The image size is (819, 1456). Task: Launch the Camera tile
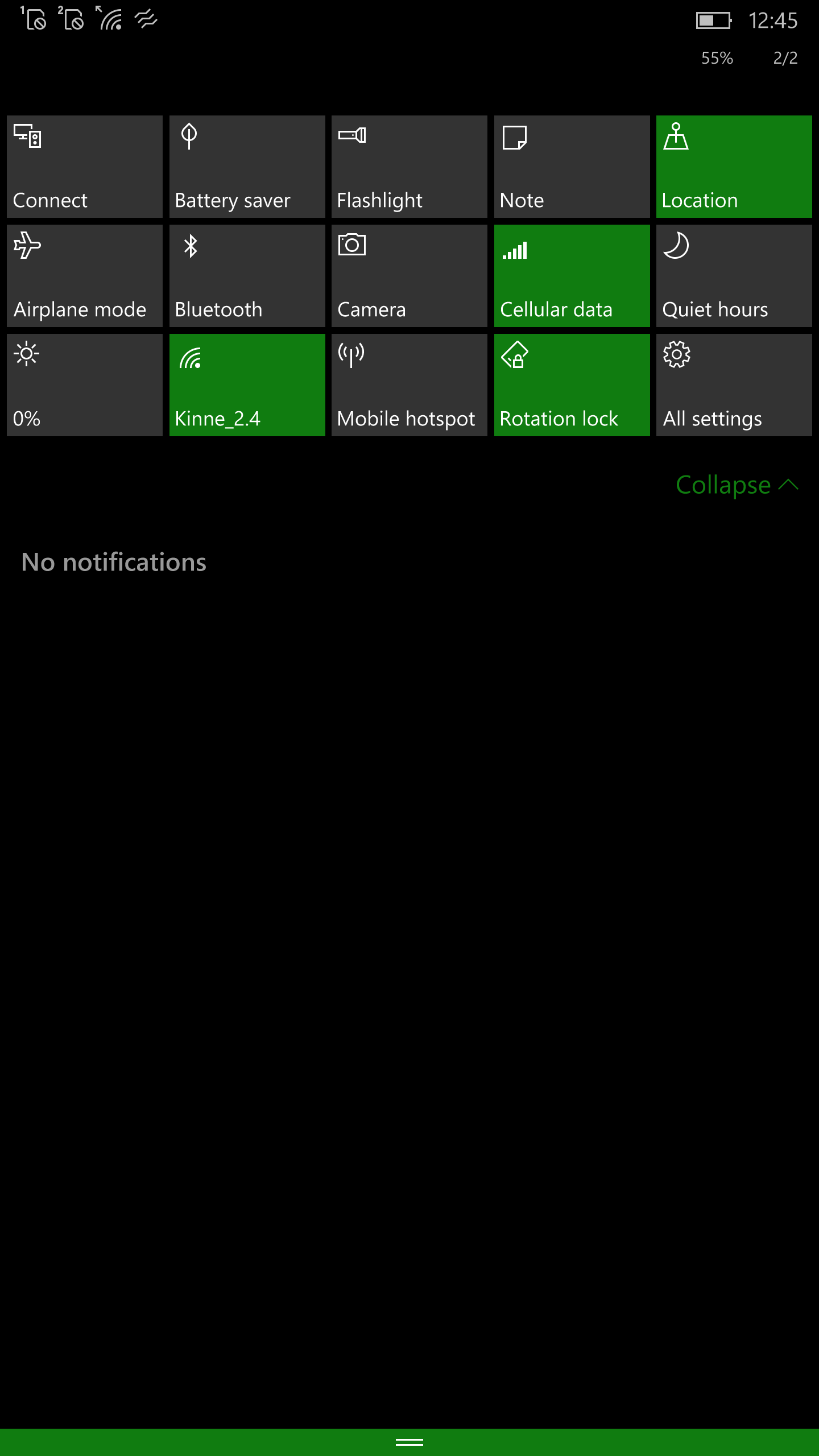pos(409,276)
